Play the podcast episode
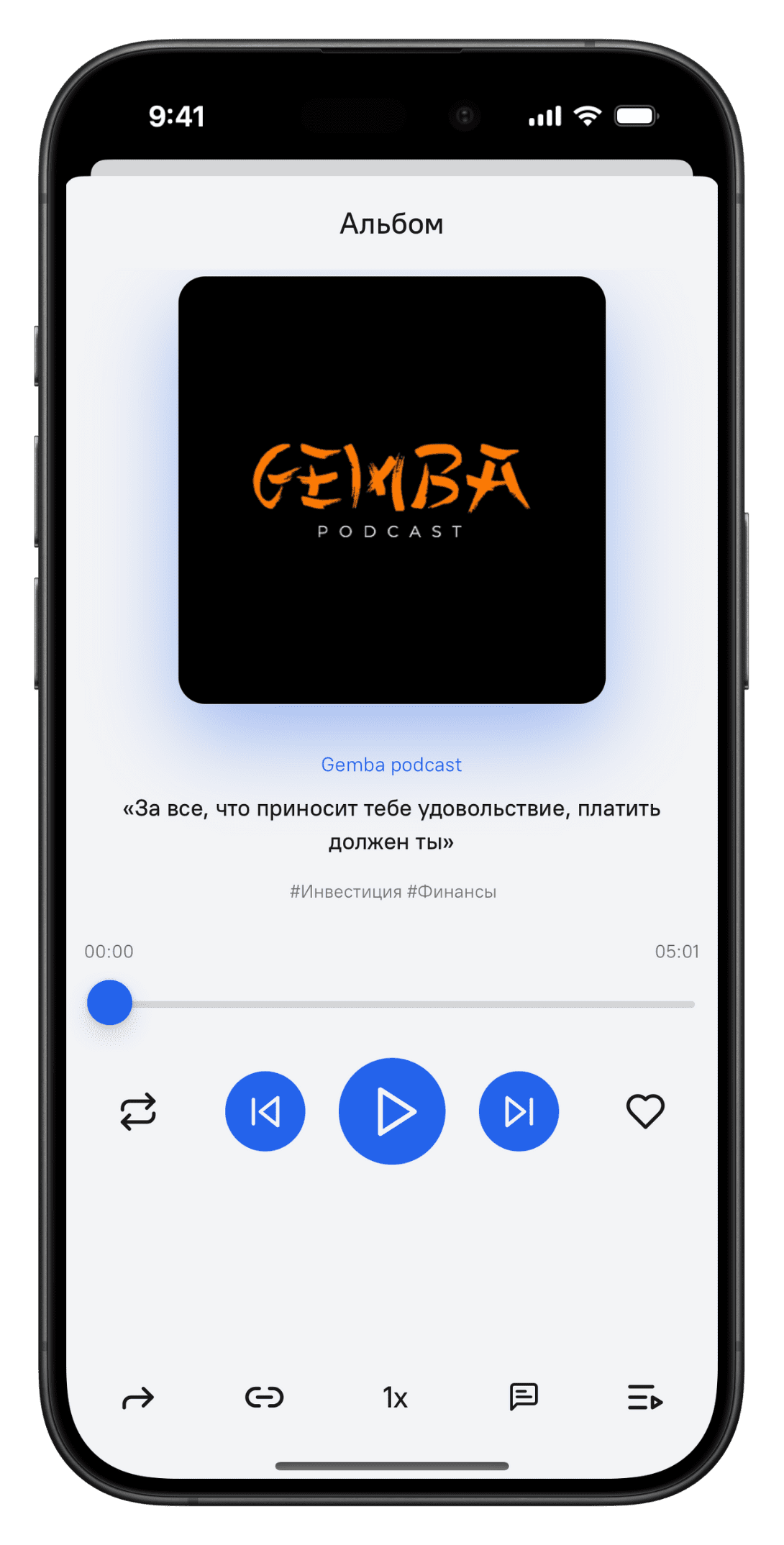Screen dimensions: 784x1545 coord(392,1111)
